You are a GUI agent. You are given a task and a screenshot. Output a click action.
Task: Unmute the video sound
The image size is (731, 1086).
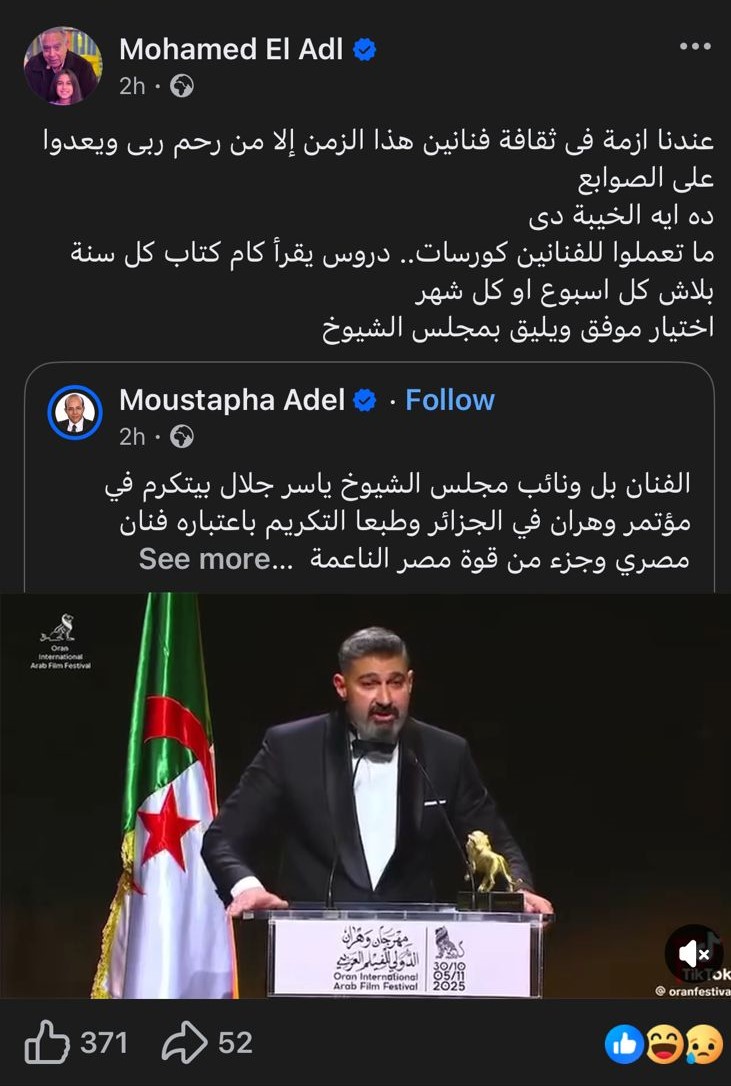(693, 954)
